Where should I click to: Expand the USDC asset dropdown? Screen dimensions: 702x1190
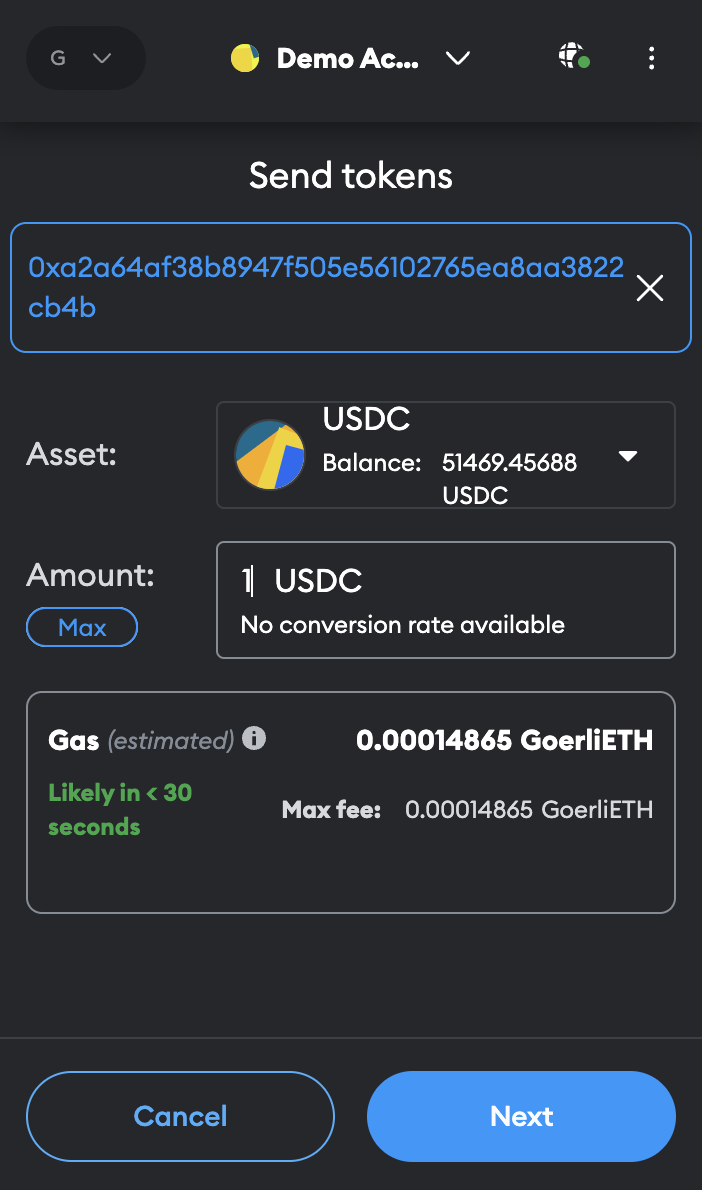pyautogui.click(x=445, y=455)
